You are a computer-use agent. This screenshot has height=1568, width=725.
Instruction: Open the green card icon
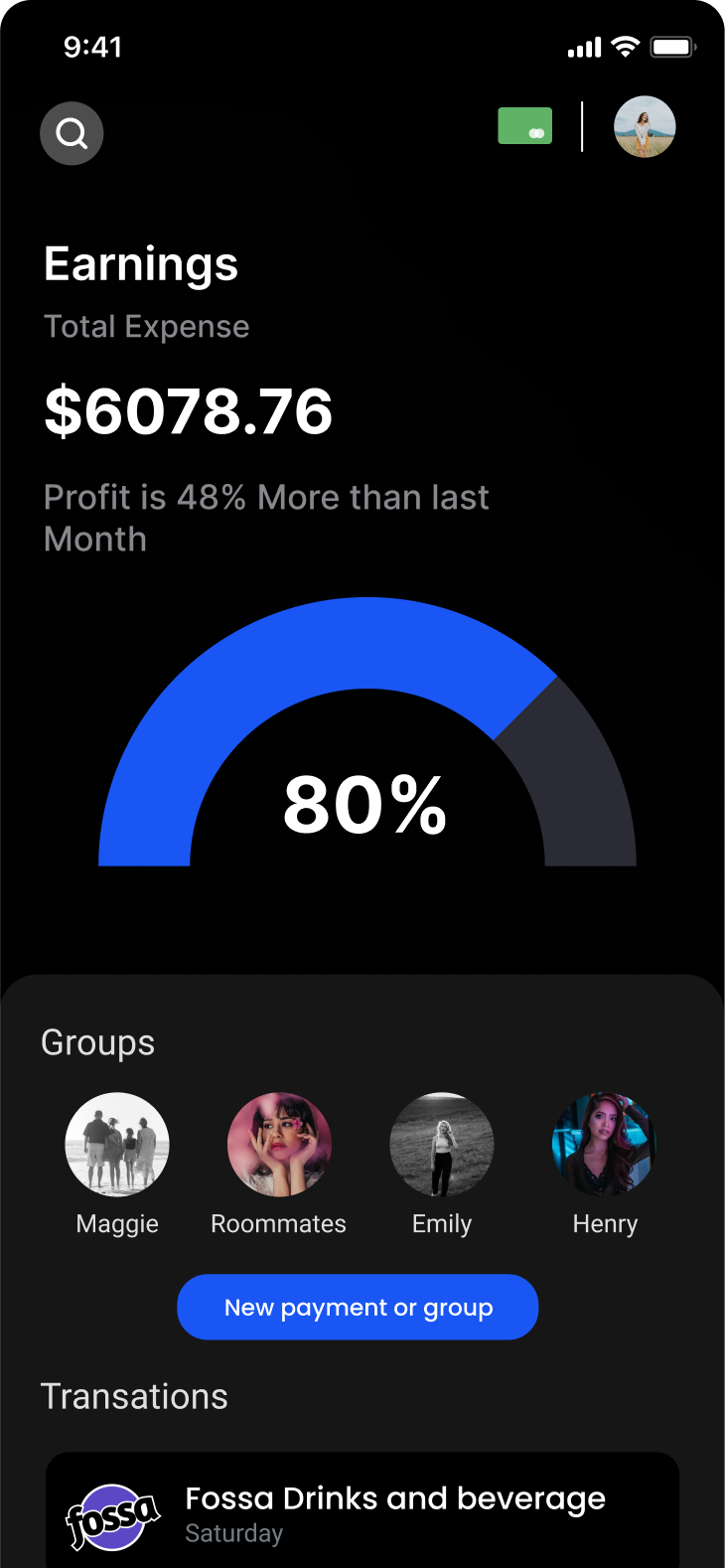tap(524, 126)
